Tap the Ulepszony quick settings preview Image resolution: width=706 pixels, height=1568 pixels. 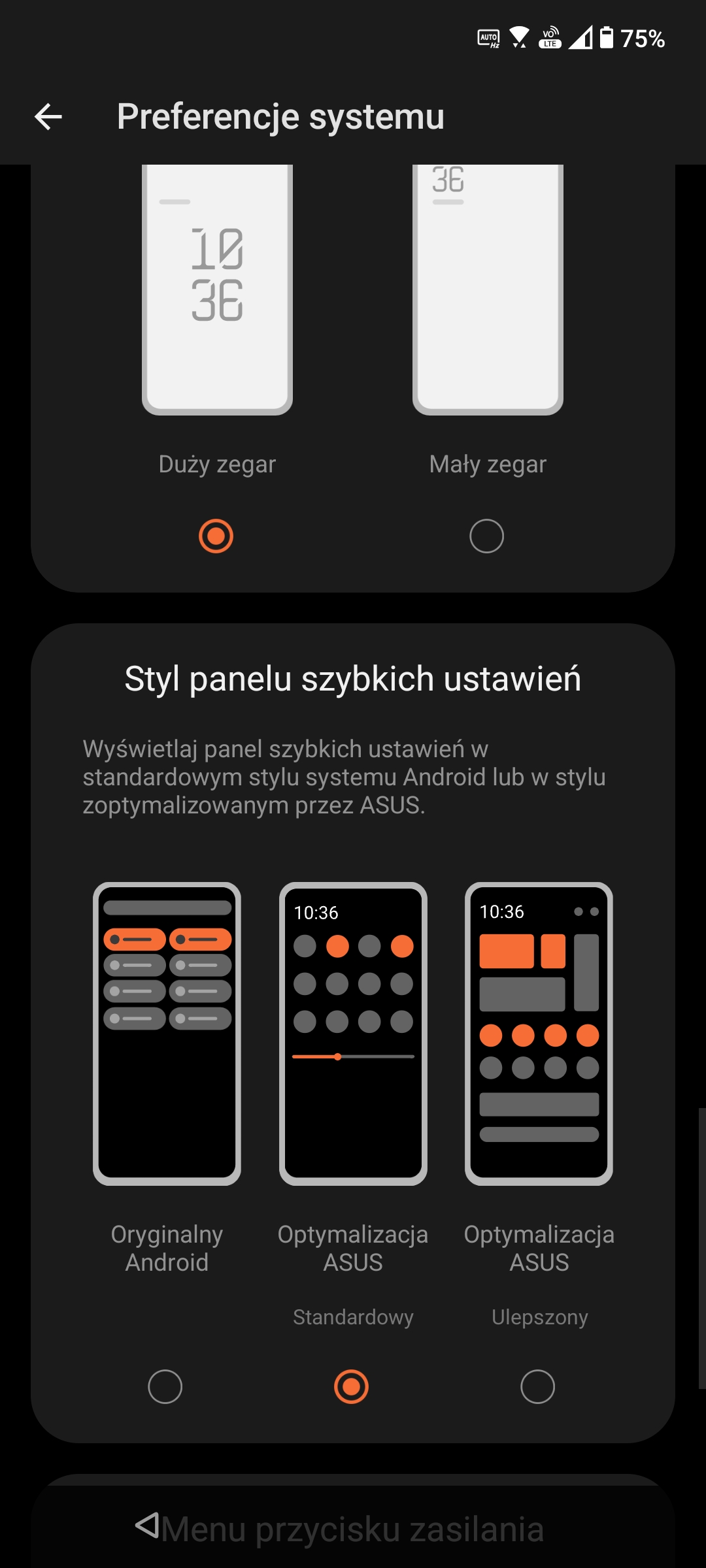coord(539,1034)
